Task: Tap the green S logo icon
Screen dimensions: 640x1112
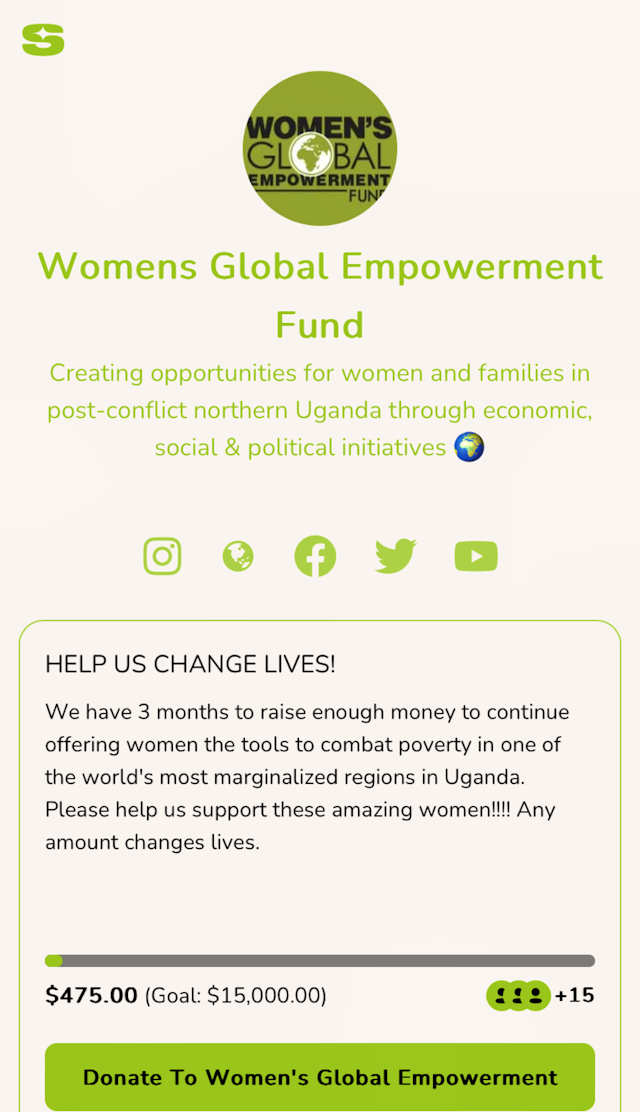Action: pos(43,40)
